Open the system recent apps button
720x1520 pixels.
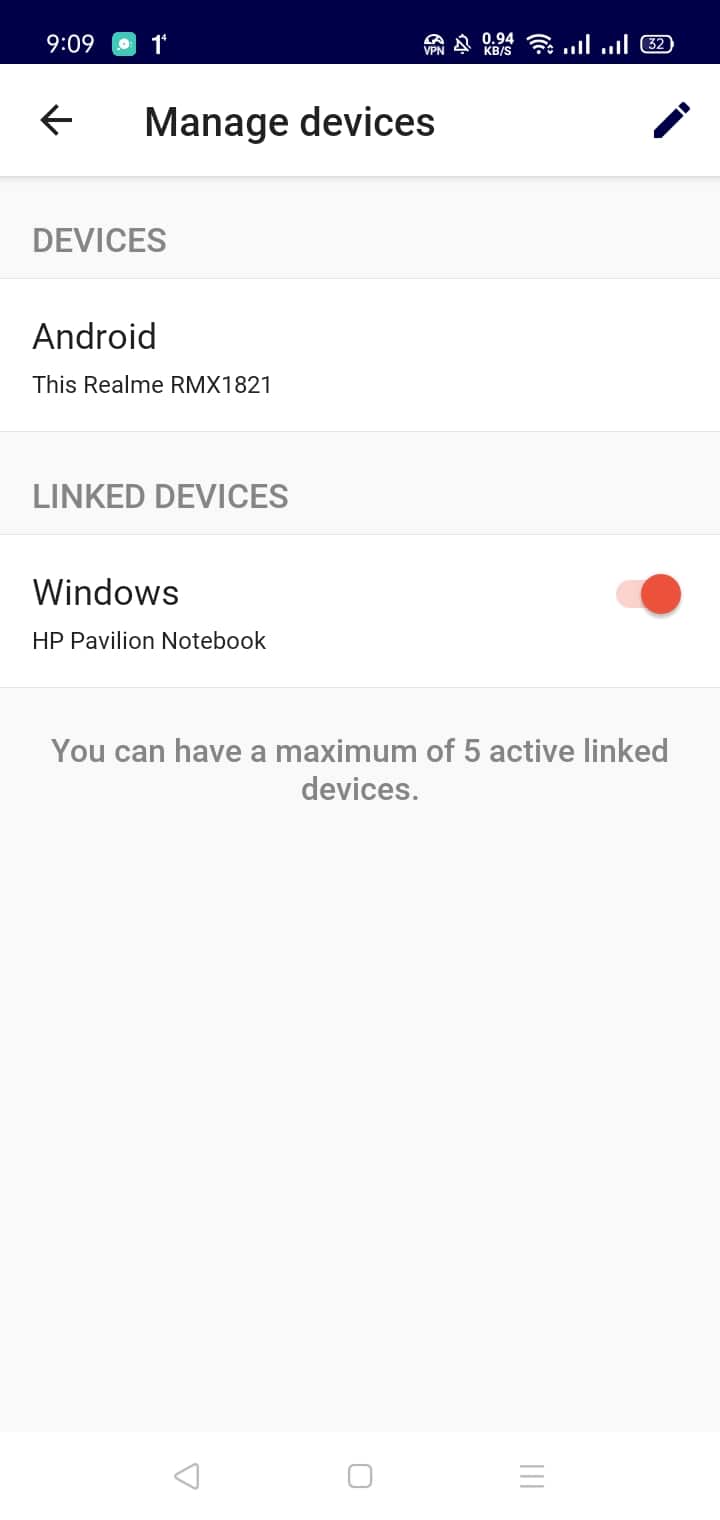tap(532, 1475)
